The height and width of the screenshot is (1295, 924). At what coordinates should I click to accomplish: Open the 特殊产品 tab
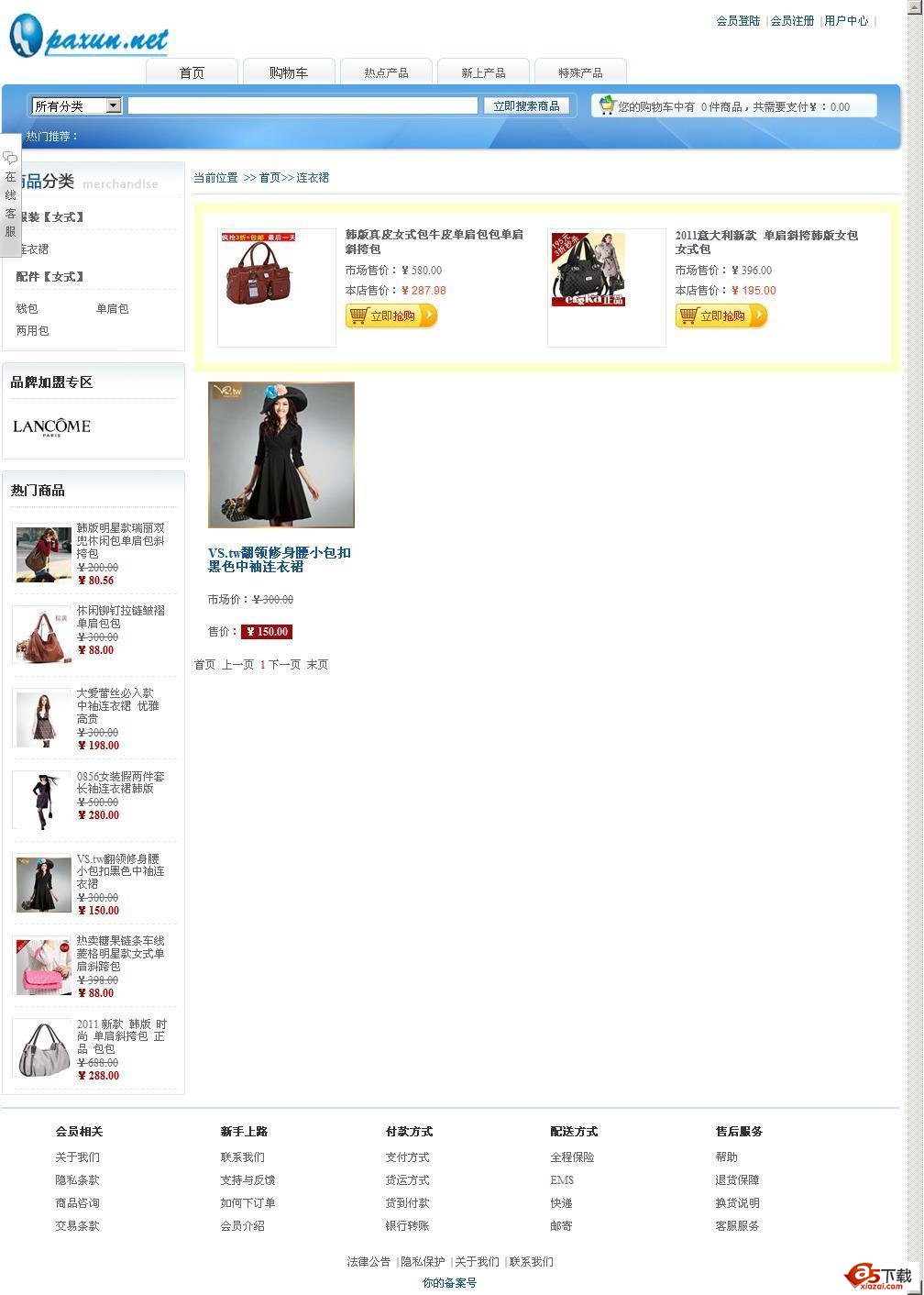point(580,72)
